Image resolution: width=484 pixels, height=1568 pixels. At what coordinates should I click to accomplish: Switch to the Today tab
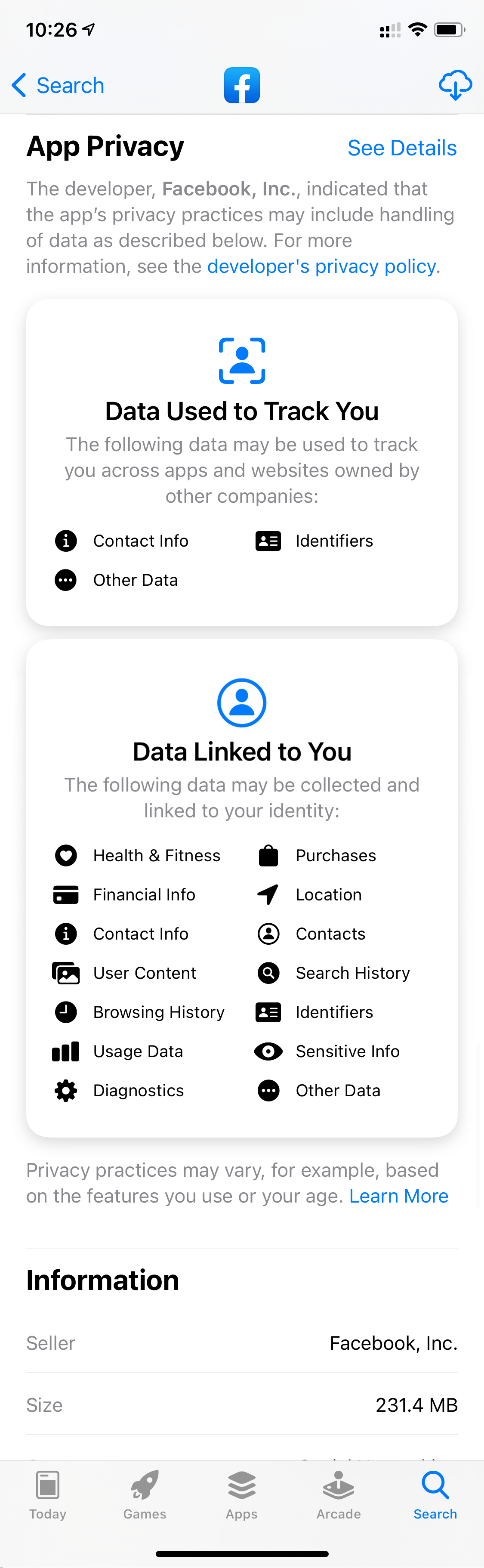pyautogui.click(x=47, y=1495)
